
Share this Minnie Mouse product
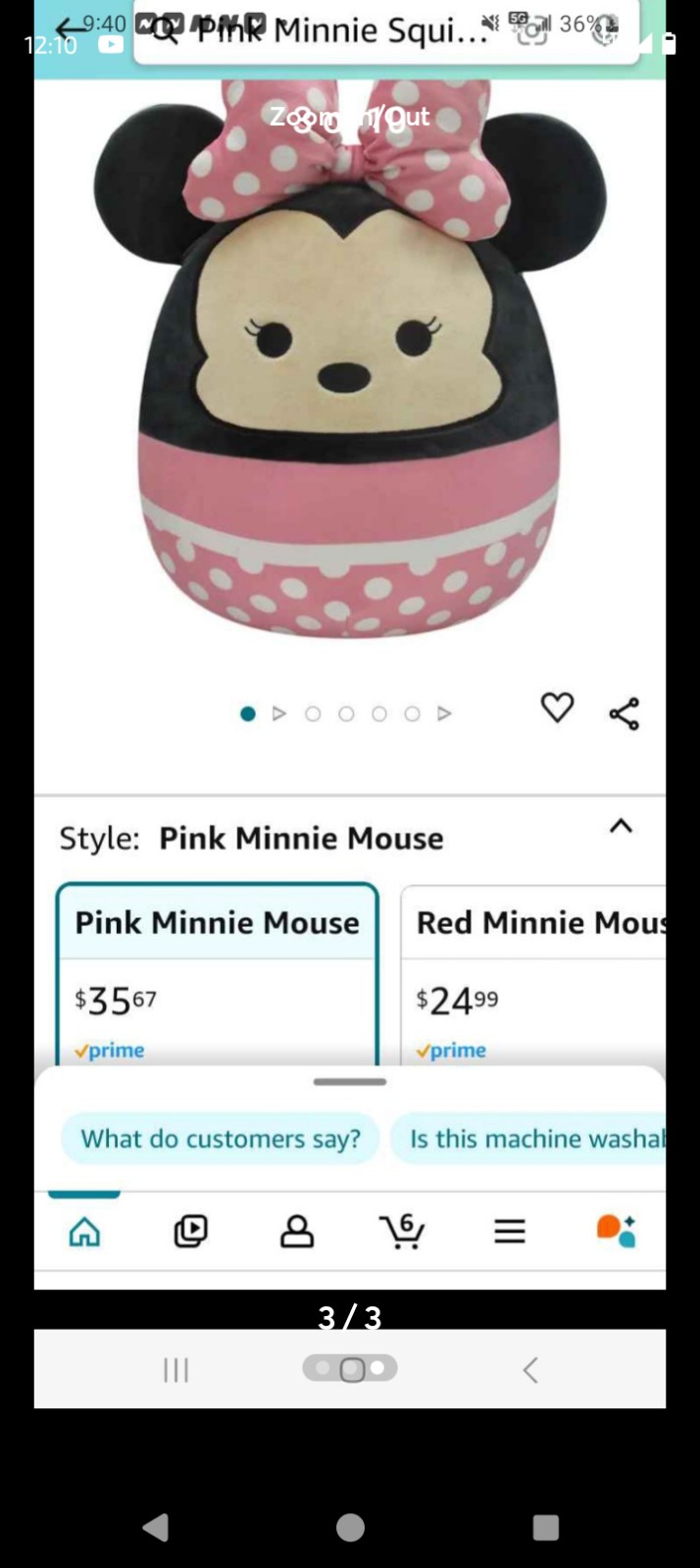tap(625, 713)
